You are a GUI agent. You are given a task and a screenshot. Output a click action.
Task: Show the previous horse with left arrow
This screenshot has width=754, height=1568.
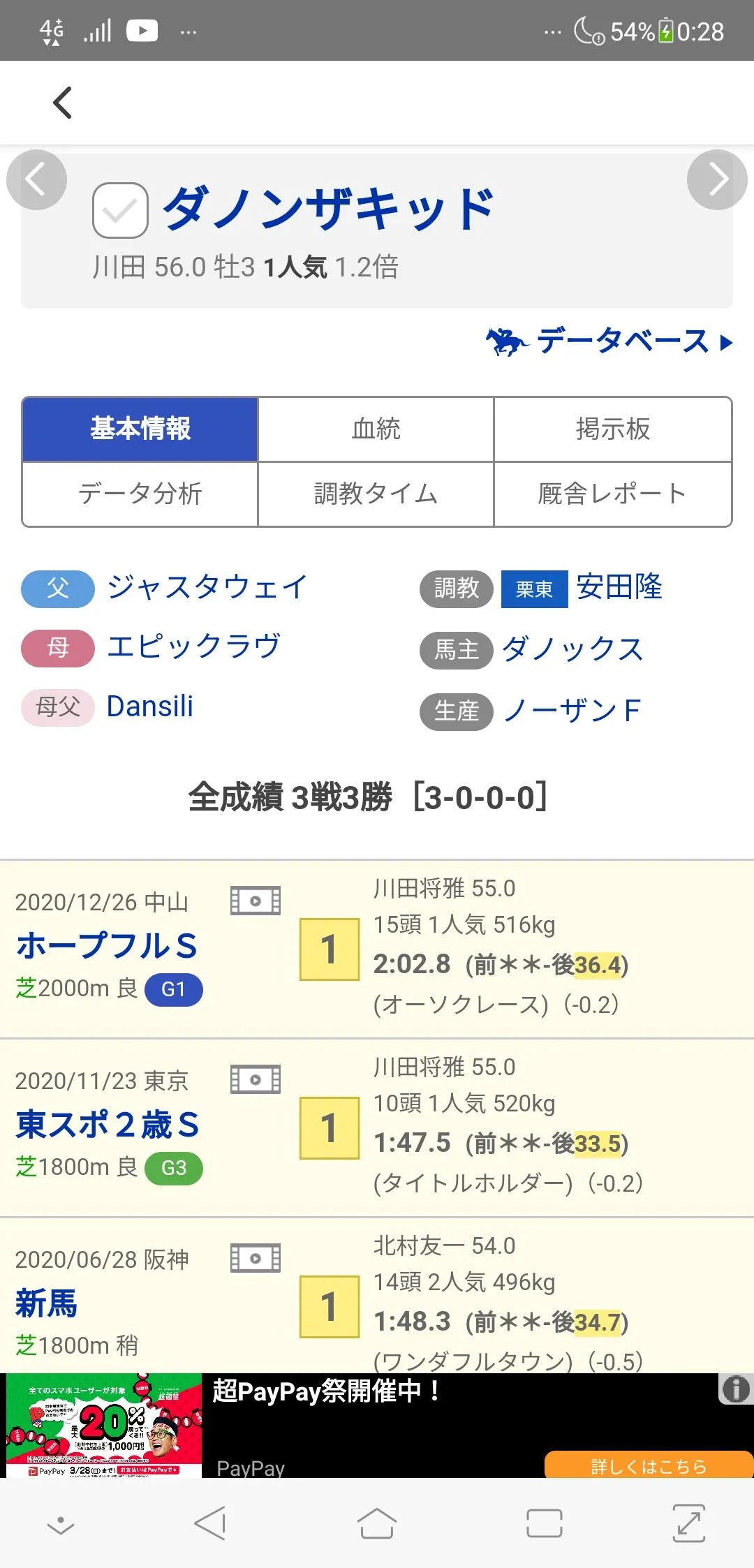[x=36, y=180]
